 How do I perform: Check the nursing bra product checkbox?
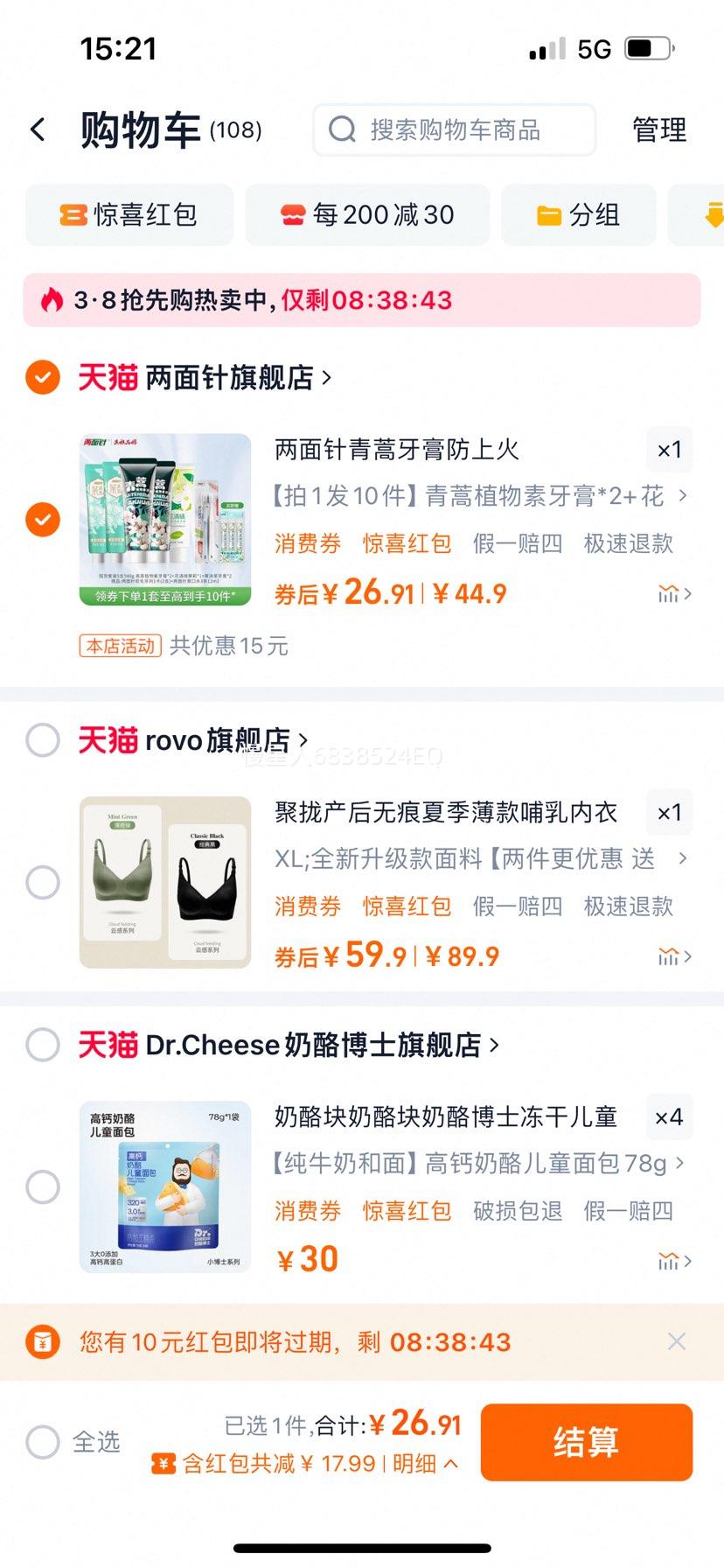click(x=42, y=882)
